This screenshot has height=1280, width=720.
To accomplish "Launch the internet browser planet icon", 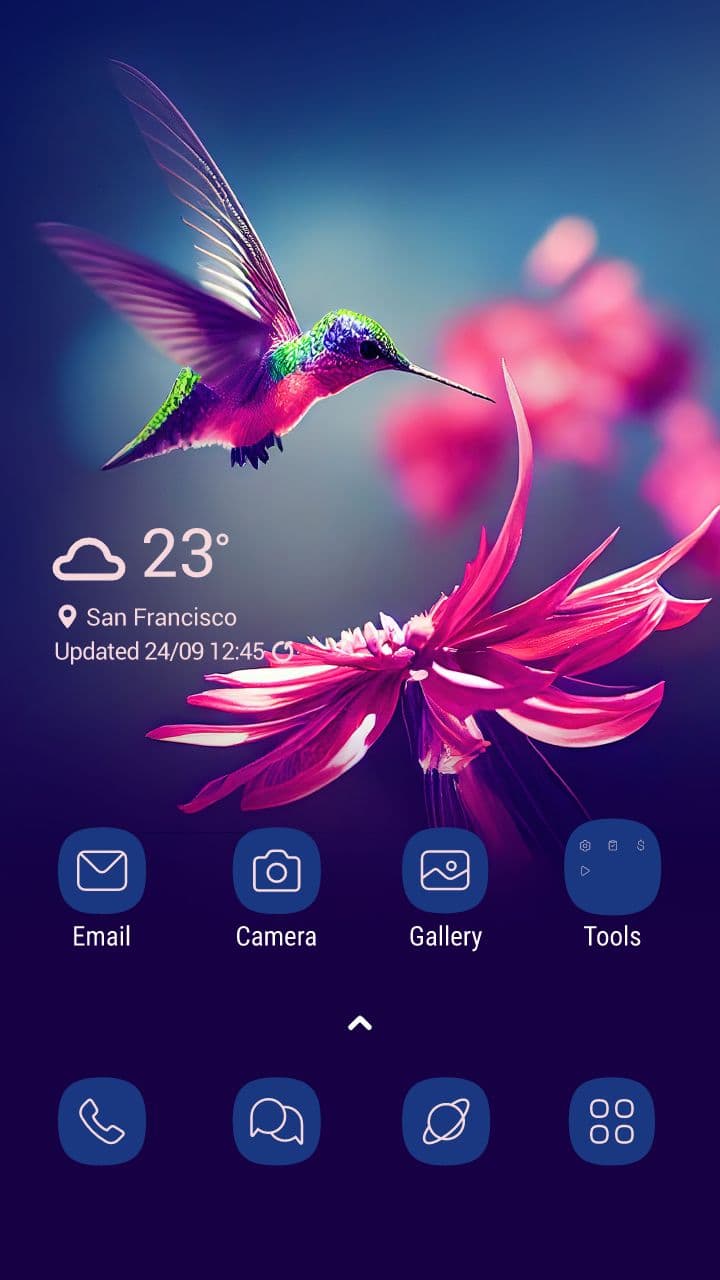I will [445, 1121].
